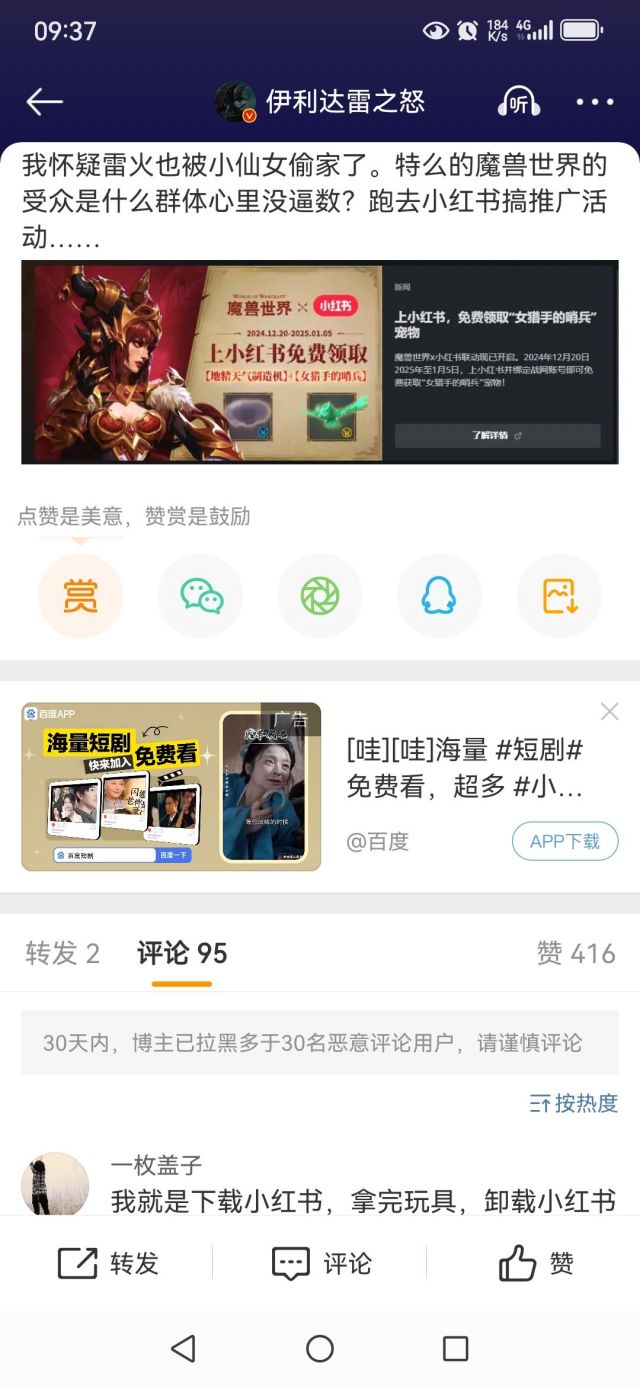Select the 评论 95 tab
This screenshot has height=1386, width=640.
pos(182,953)
